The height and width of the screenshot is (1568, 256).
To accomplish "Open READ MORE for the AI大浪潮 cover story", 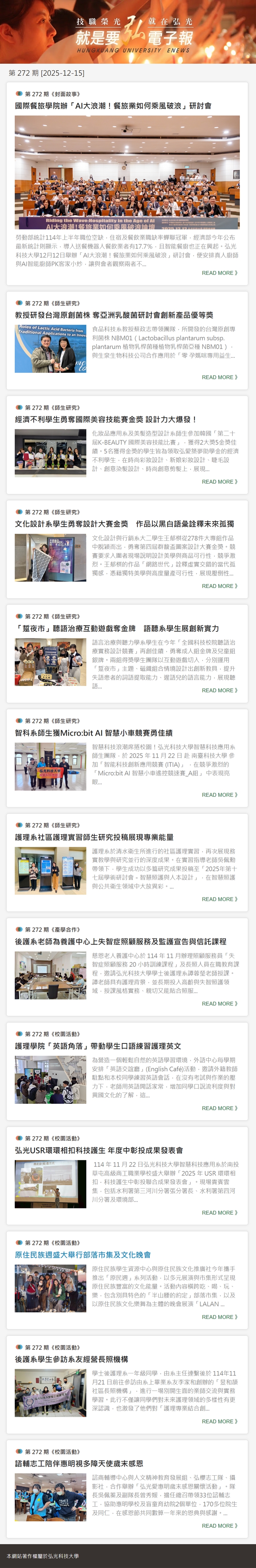I will pos(220,273).
